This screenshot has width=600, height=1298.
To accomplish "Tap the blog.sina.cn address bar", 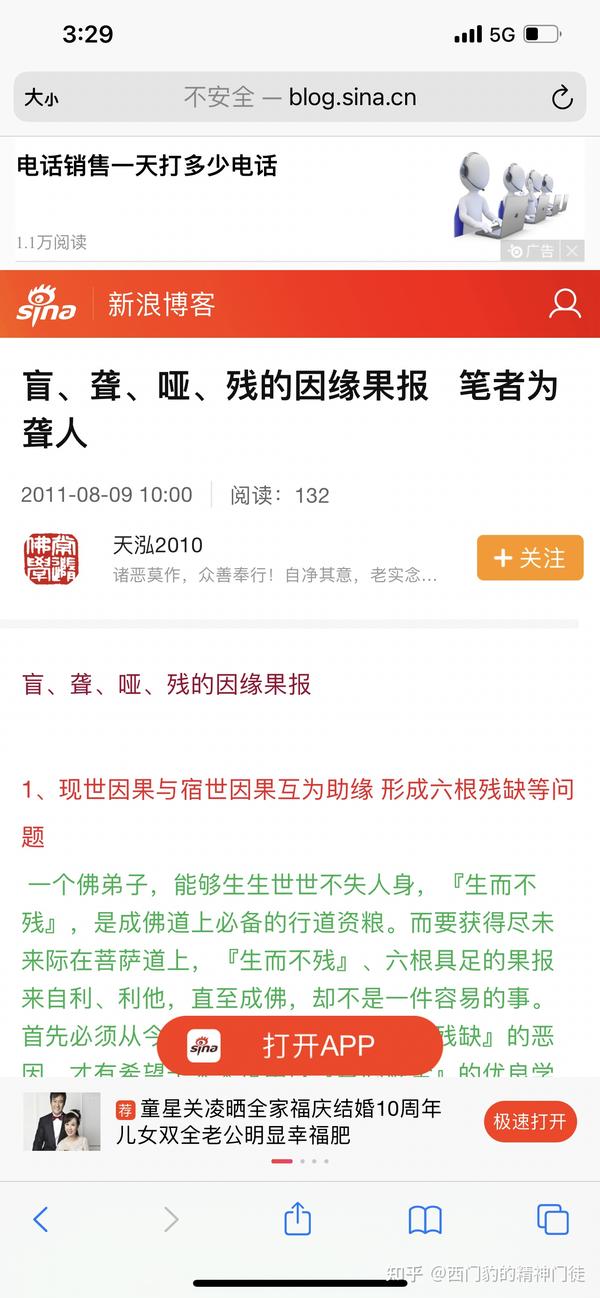I will click(300, 97).
